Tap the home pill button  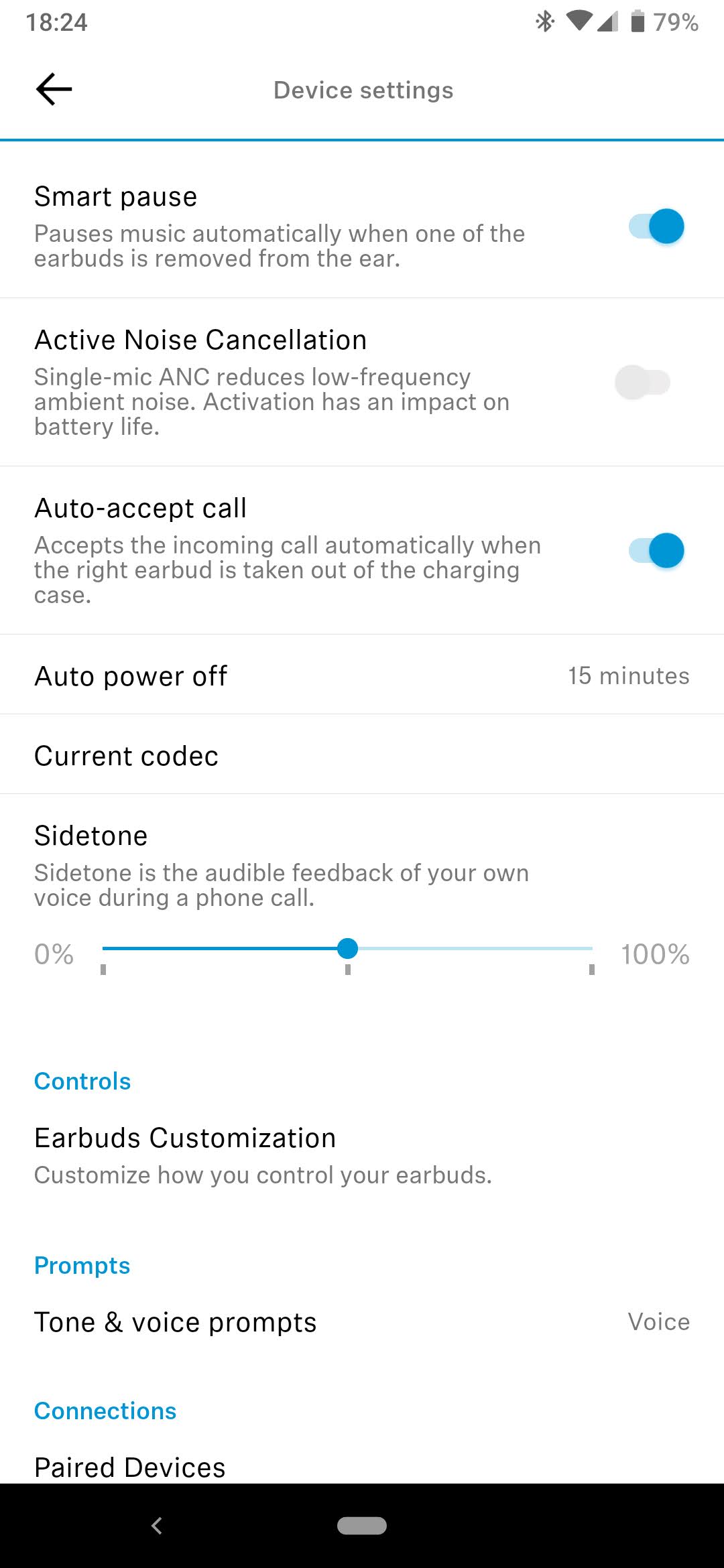pos(362,1526)
